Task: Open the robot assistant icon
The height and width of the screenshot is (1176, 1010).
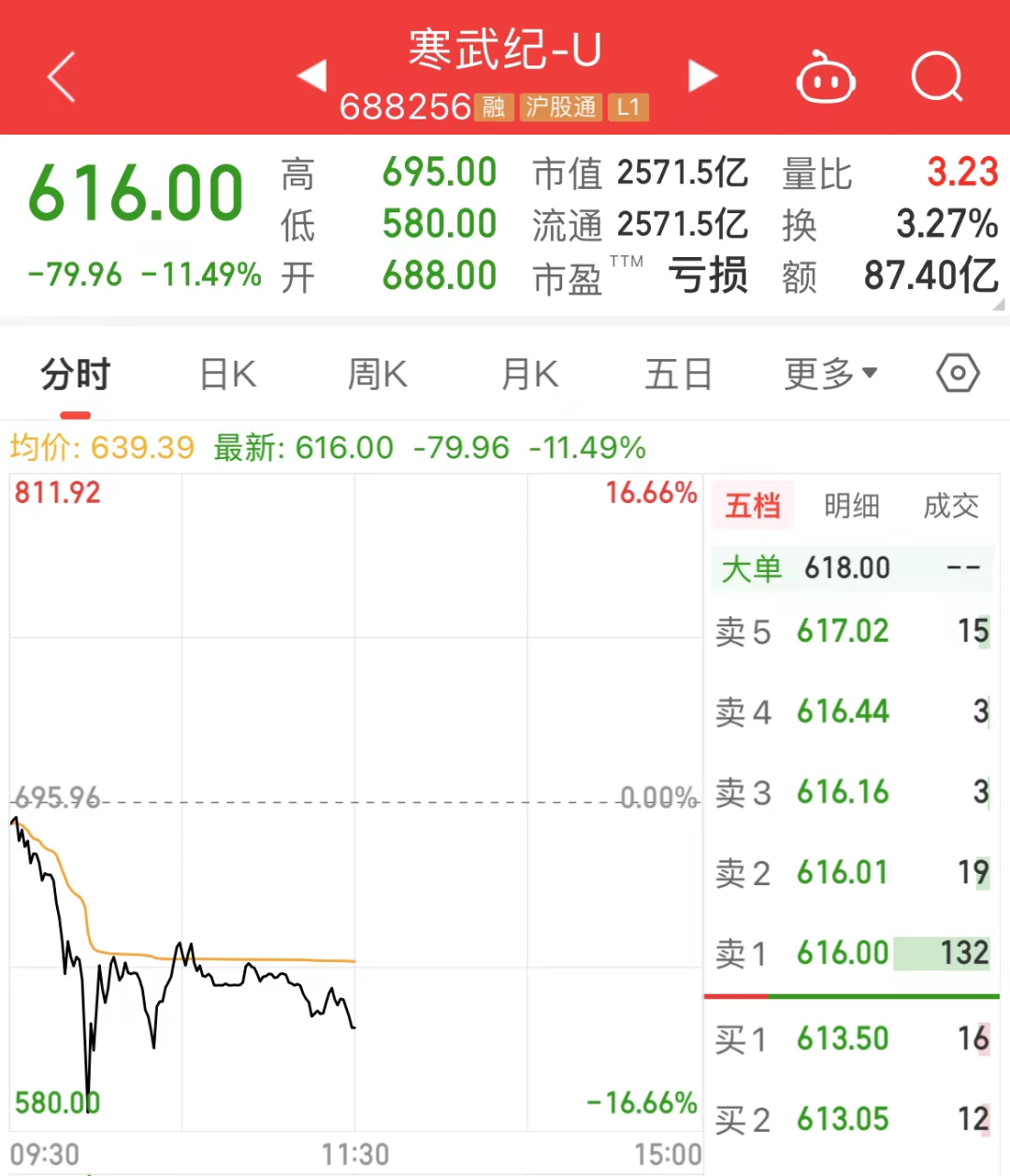Action: click(825, 77)
